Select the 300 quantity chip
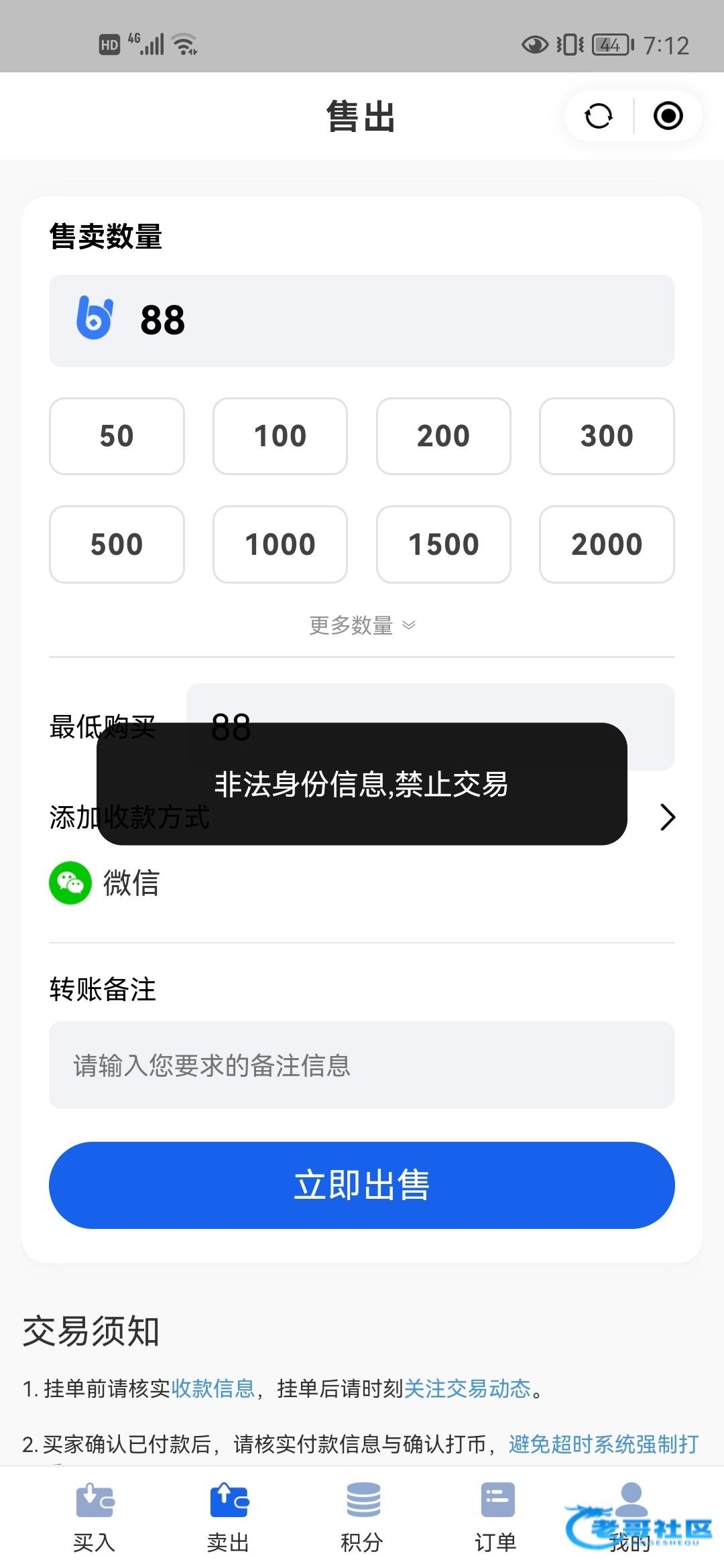The image size is (724, 1568). point(607,436)
